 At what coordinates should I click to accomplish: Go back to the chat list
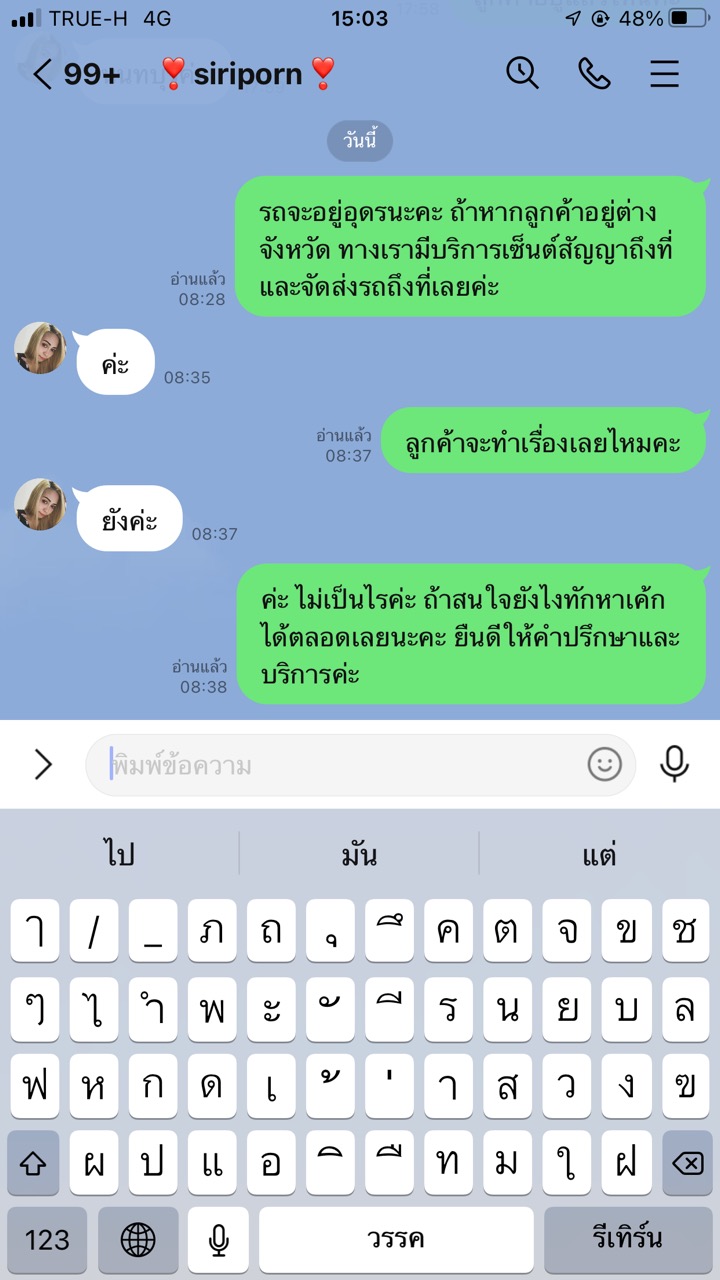pos(42,74)
